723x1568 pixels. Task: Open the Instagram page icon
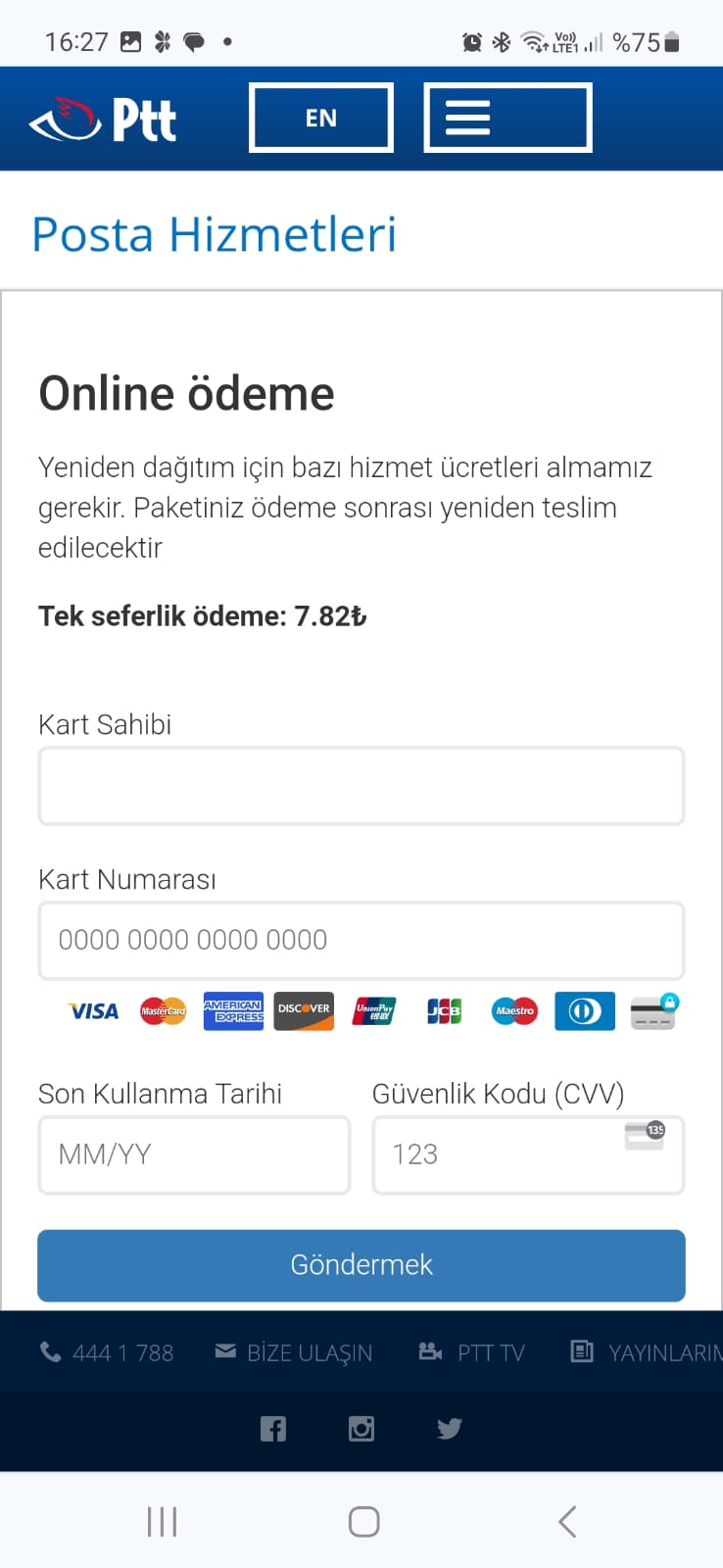pyautogui.click(x=361, y=1429)
